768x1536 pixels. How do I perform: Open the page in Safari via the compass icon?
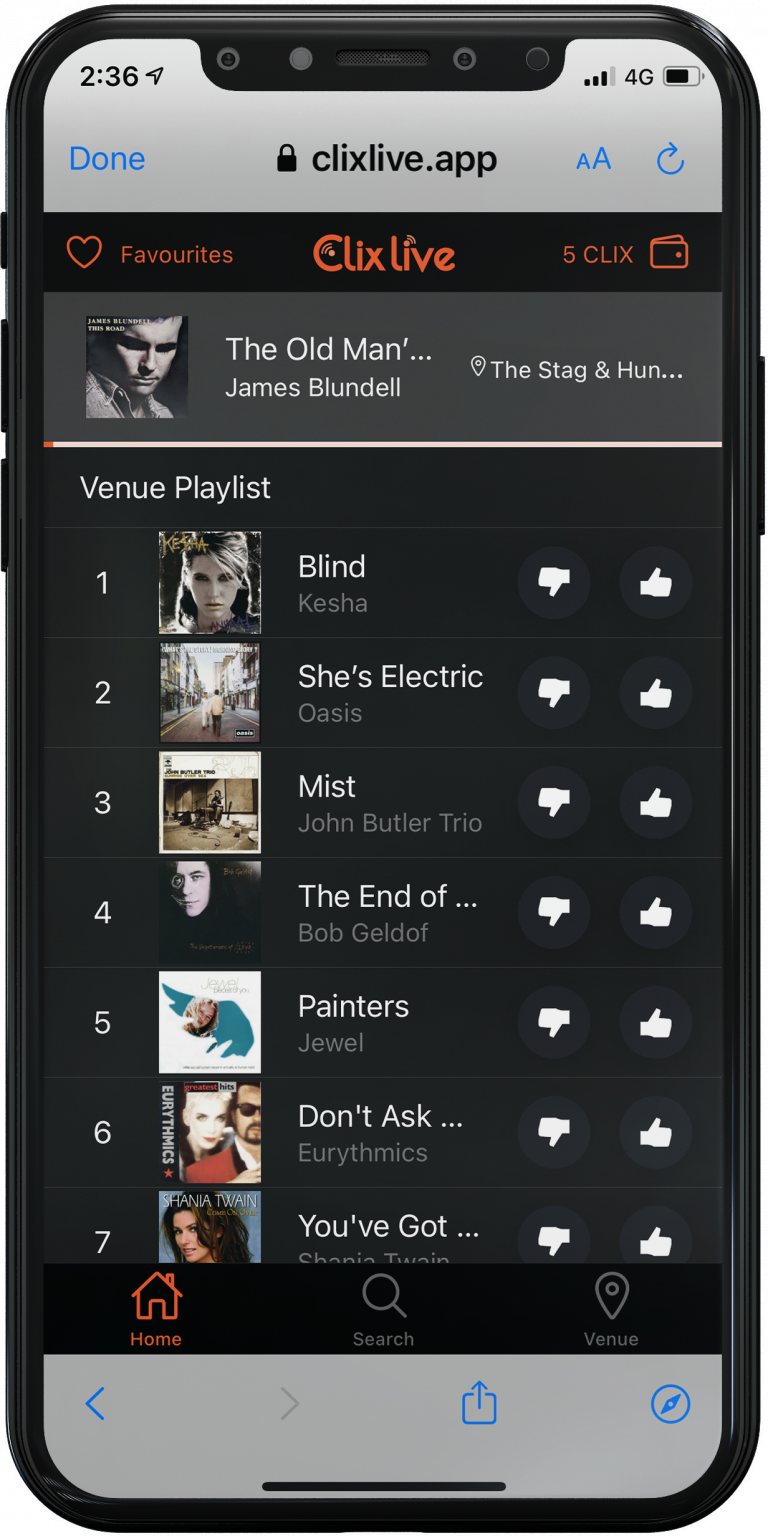(670, 1404)
